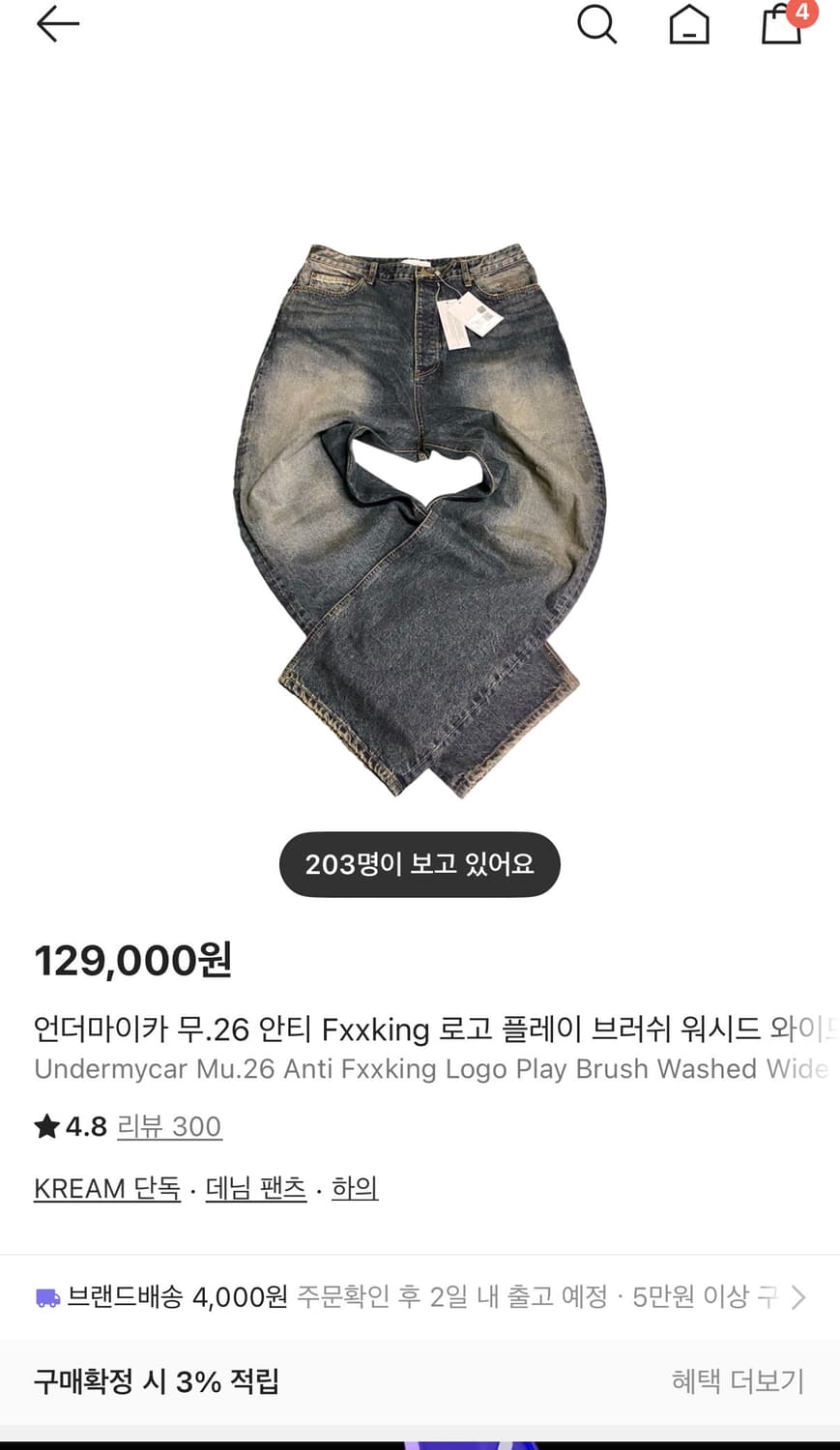The height and width of the screenshot is (1450, 840).
Task: Click the delivery truck icon
Action: click(45, 1296)
